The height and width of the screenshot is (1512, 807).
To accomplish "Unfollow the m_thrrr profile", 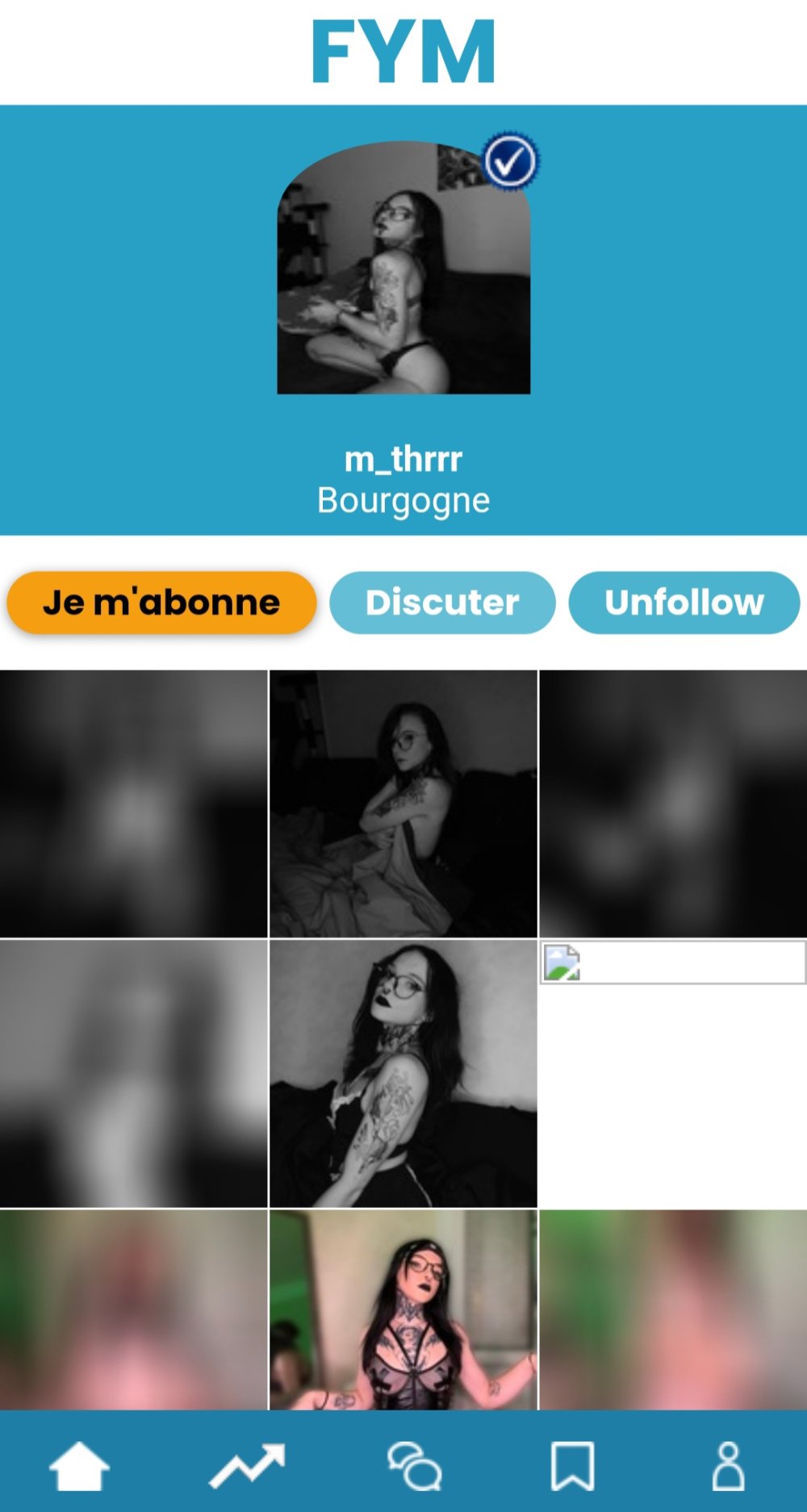I will click(x=684, y=603).
